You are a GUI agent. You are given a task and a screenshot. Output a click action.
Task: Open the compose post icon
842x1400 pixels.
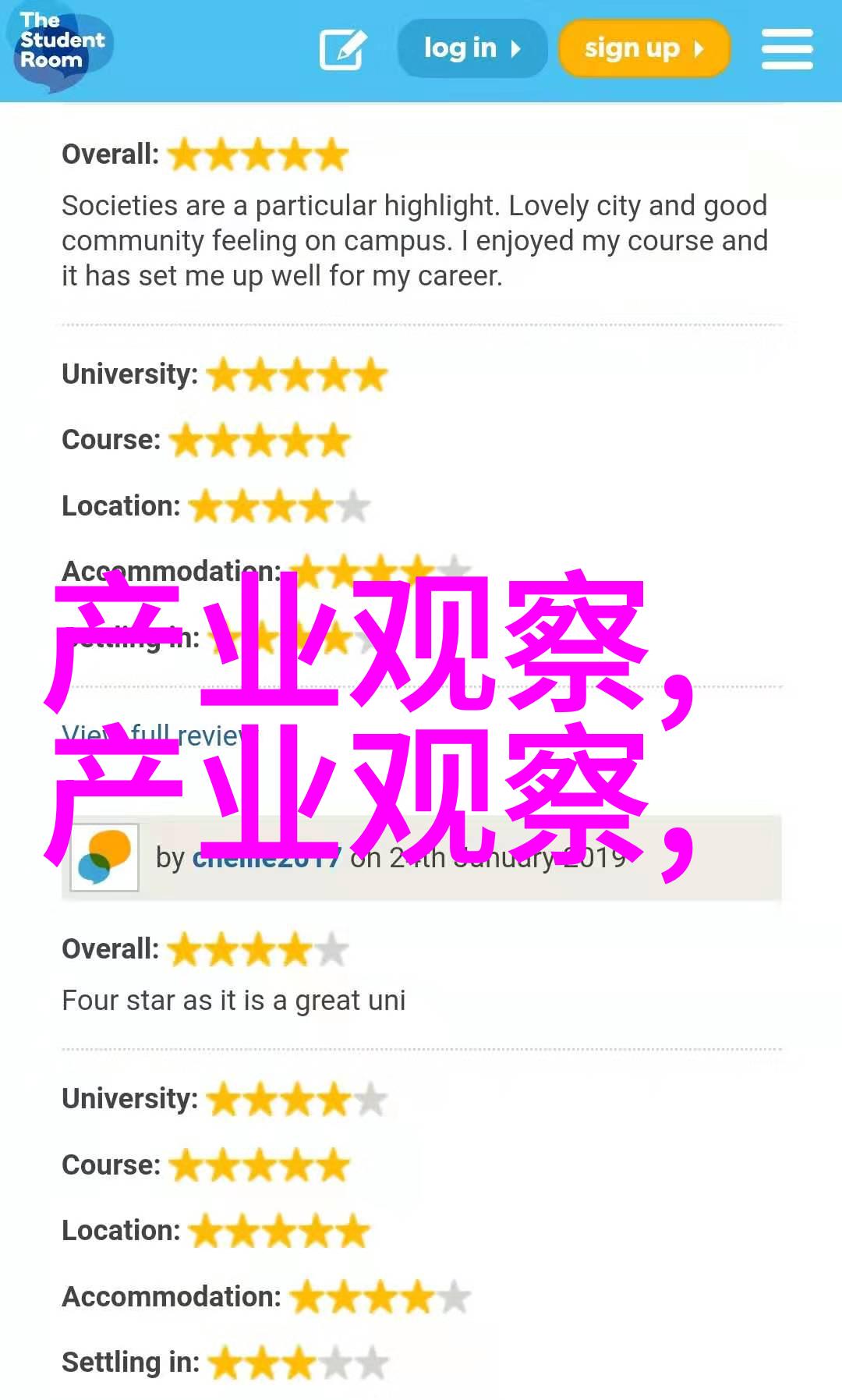coord(343,49)
